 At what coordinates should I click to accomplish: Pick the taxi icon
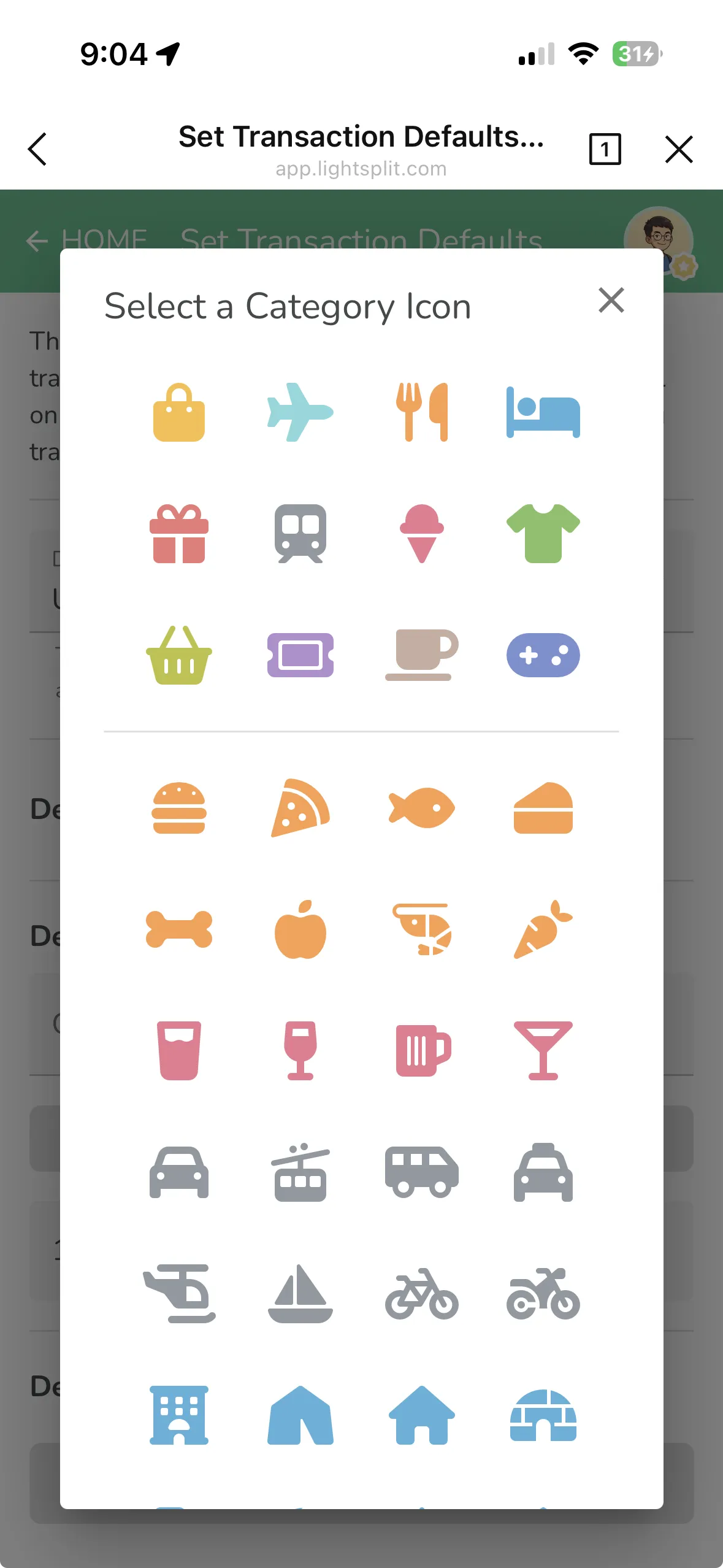543,1172
